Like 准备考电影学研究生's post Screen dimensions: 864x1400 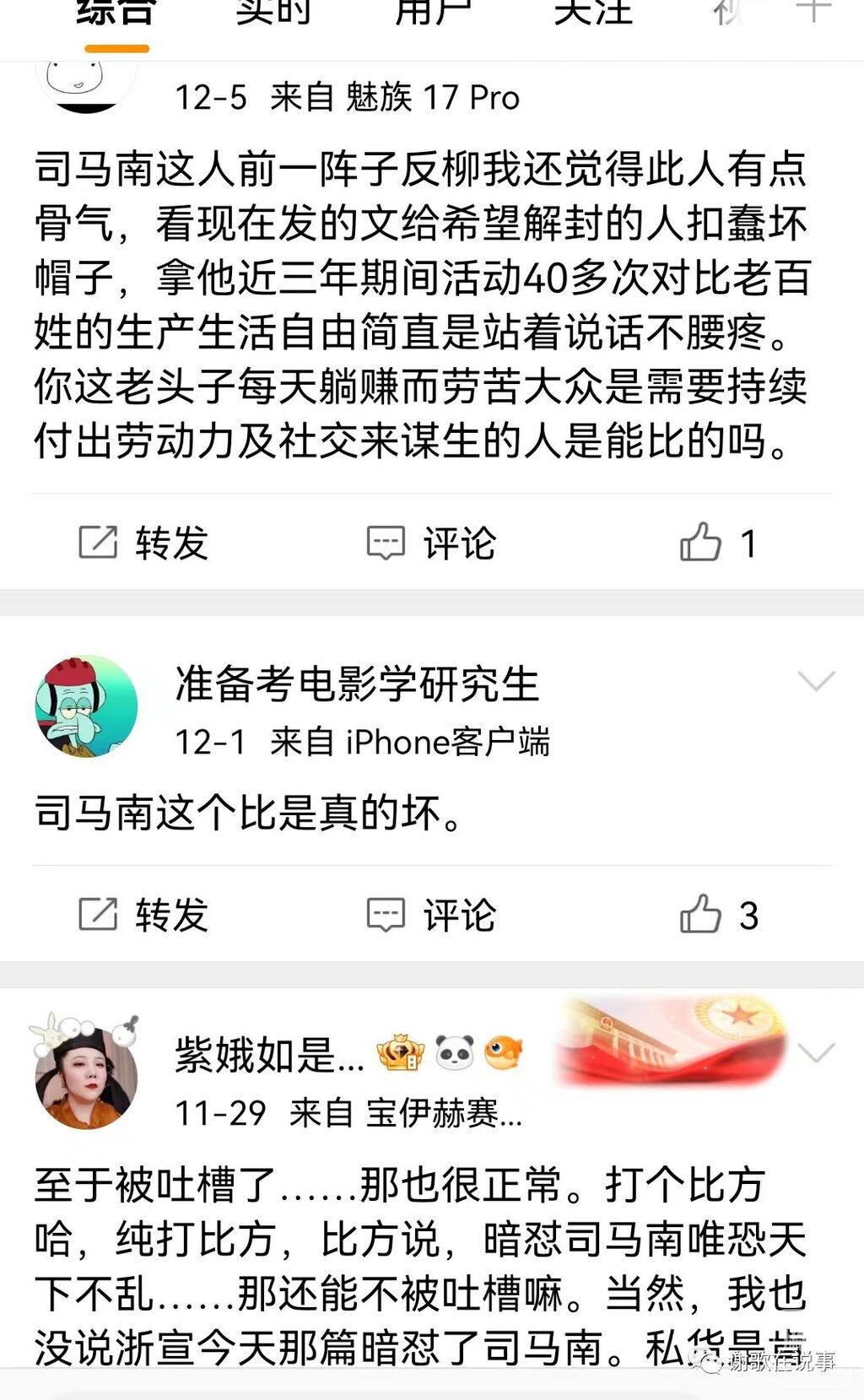717,915
